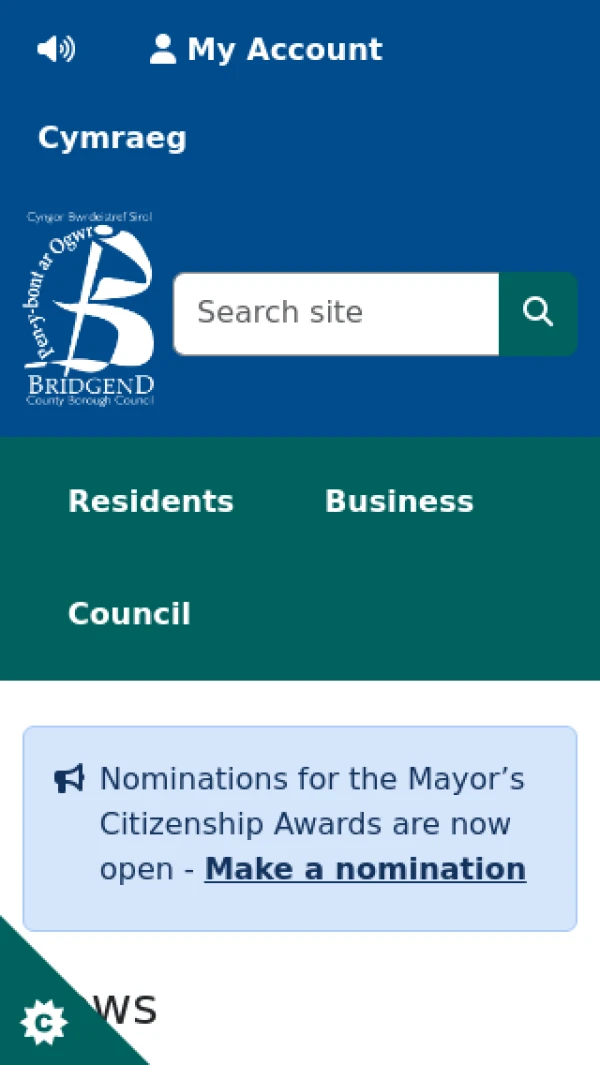Go to Bridgend Council logo homepage

[x=90, y=309]
